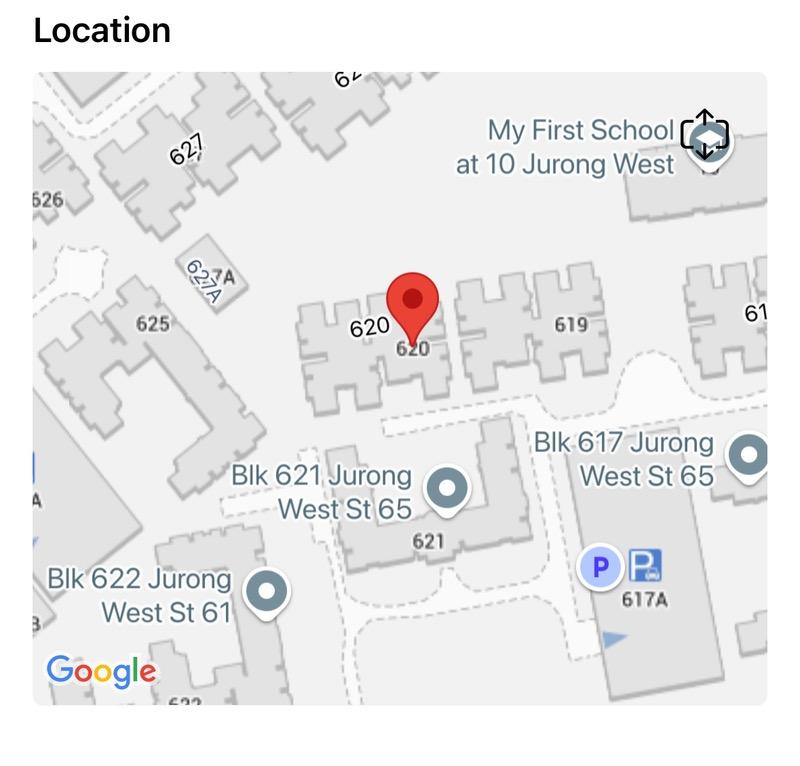Viewport: 800px width, 766px height.
Task: Expand the map to full screen
Action: pyautogui.click(x=705, y=135)
